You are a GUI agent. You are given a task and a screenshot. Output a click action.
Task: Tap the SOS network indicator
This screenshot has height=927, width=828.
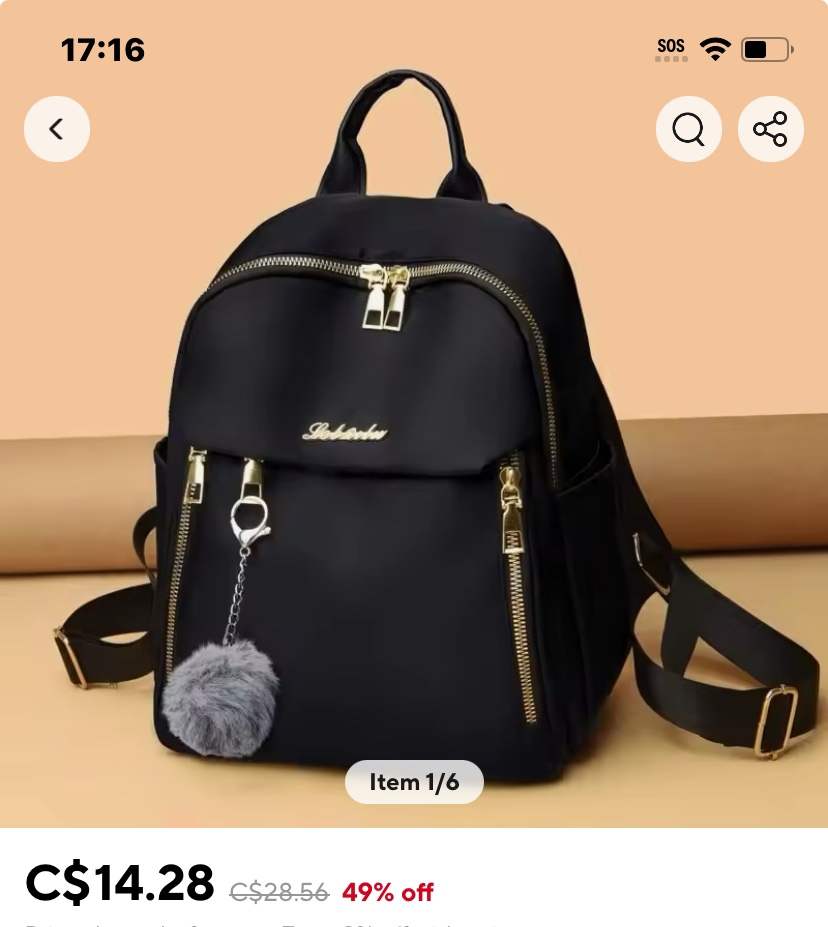[670, 45]
